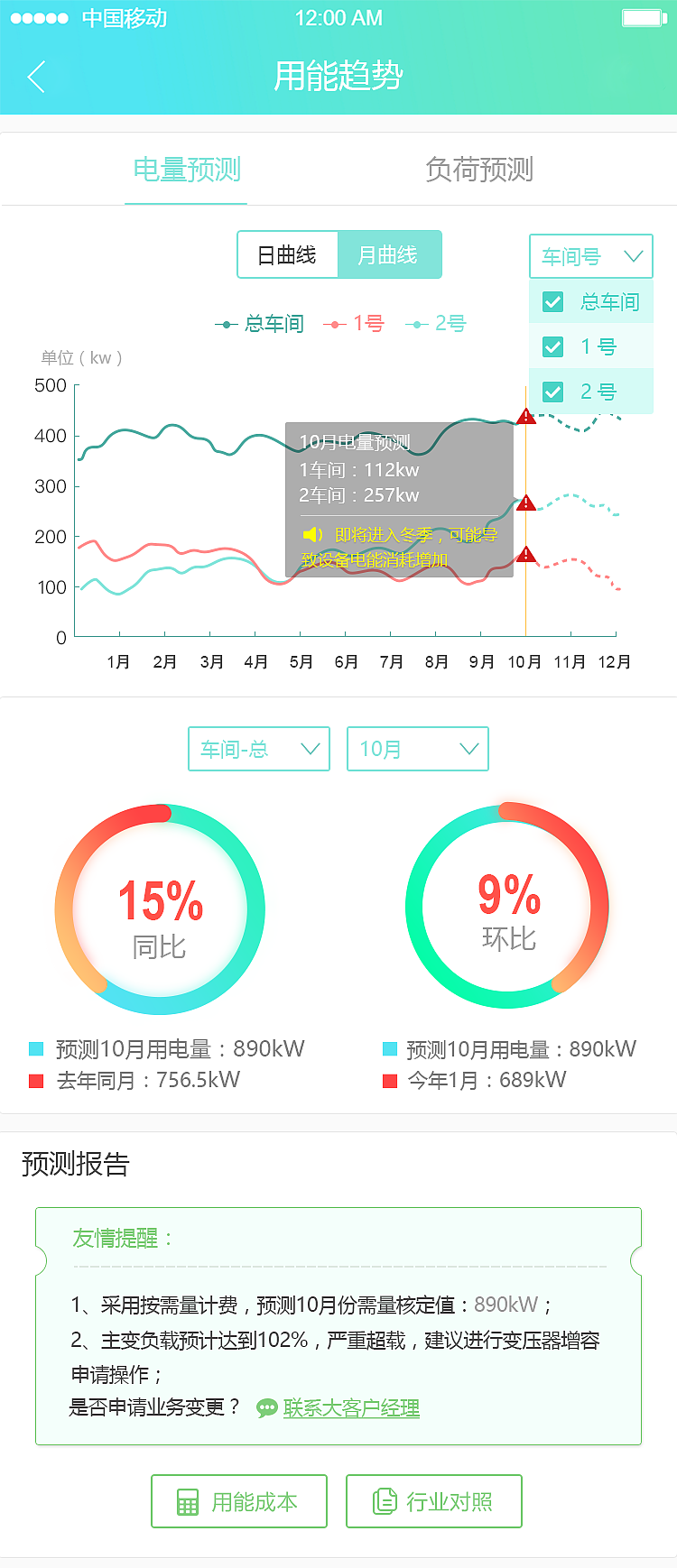677x1568 pixels.
Task: Open the 10月 month dropdown
Action: click(x=417, y=749)
